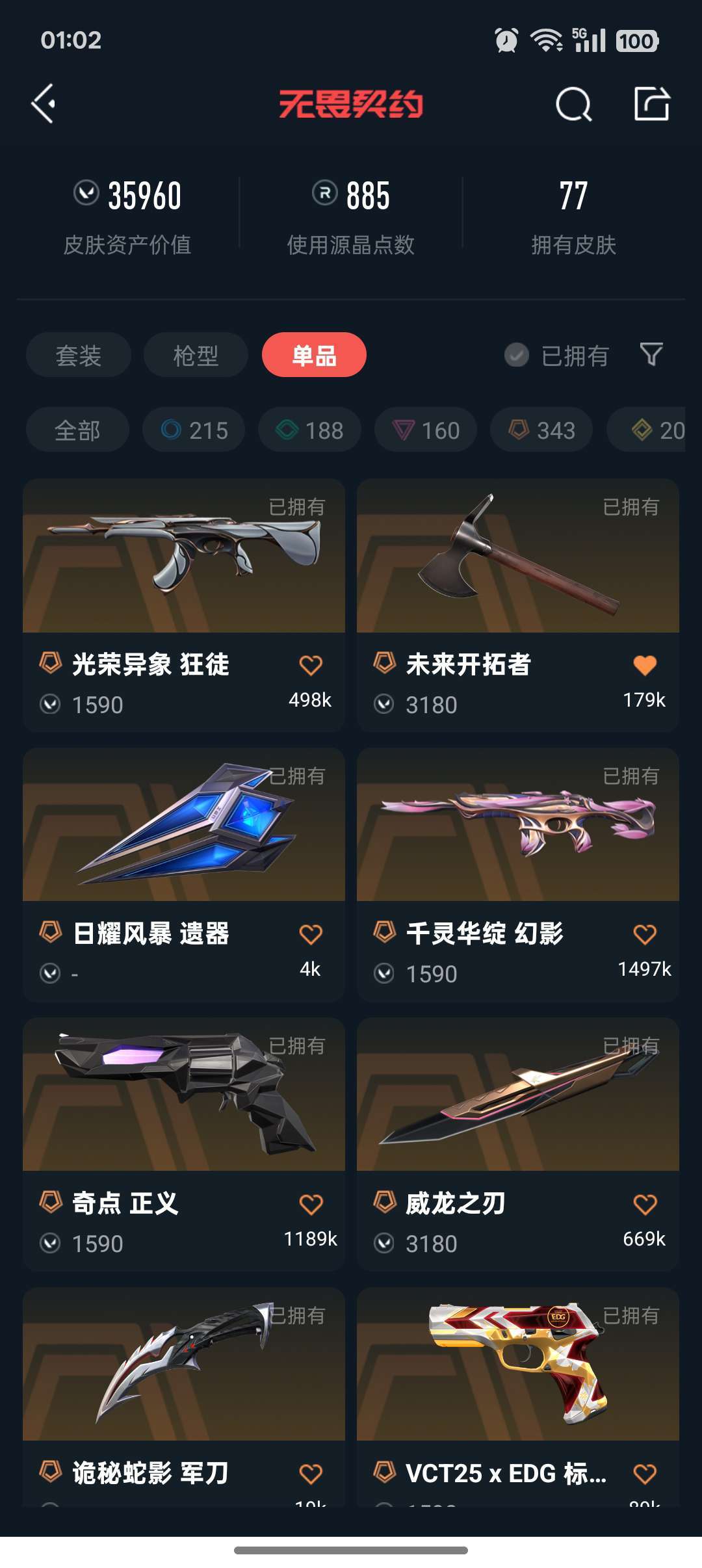Open the filter funnel icon

click(x=651, y=354)
